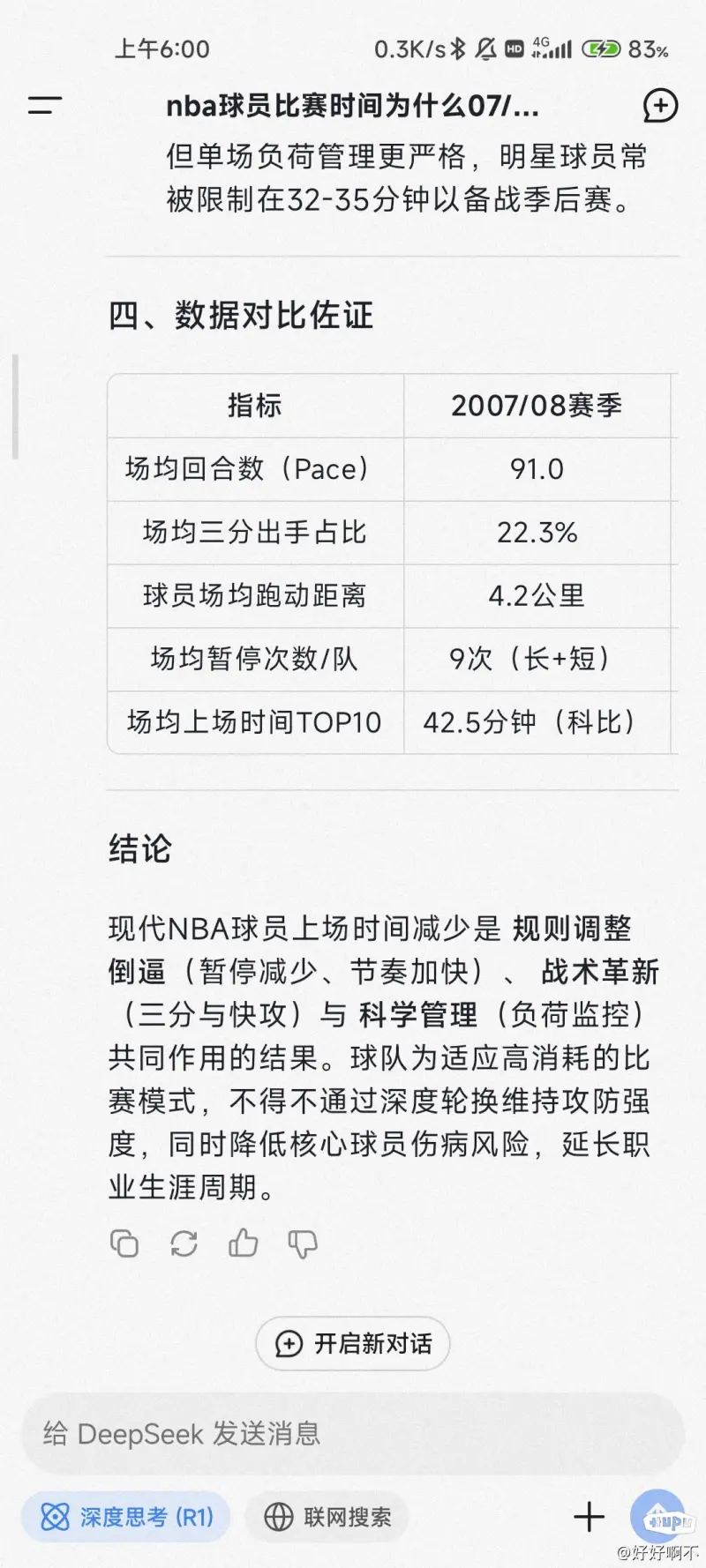Start a new chat from the header icon

point(660,106)
